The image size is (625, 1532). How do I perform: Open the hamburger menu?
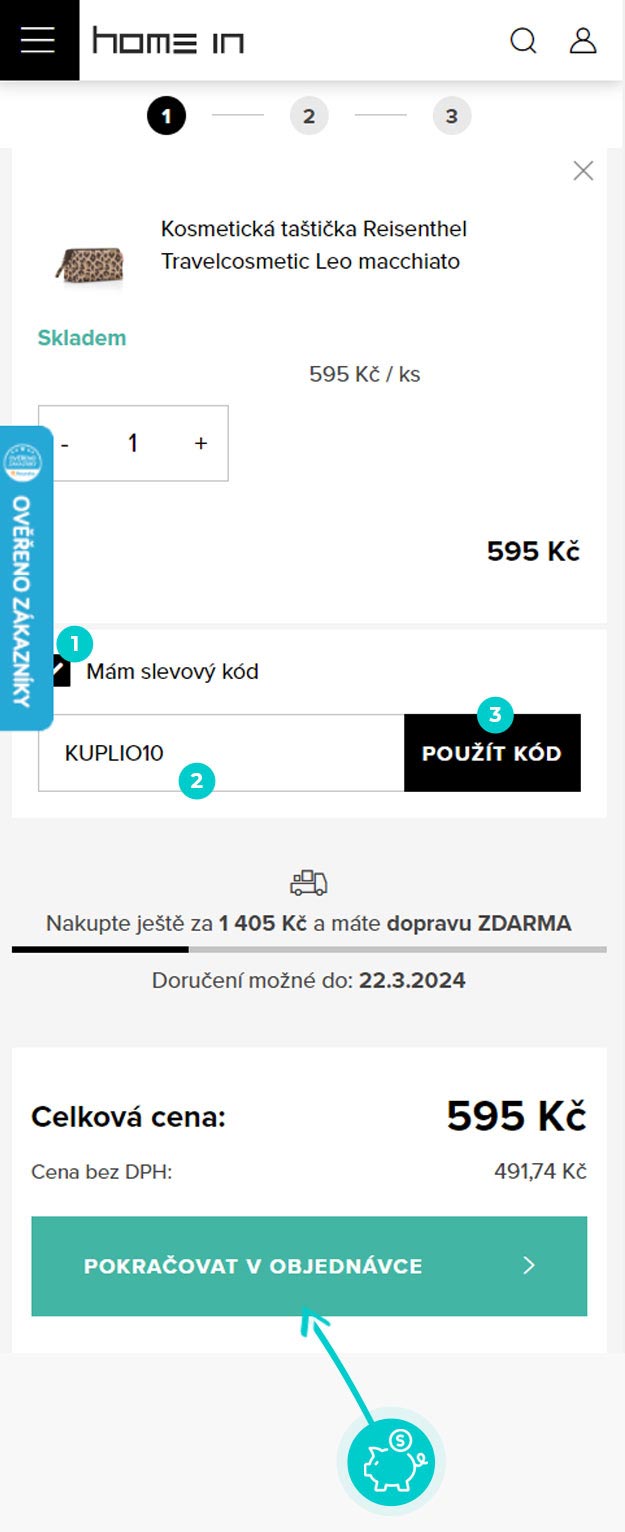[x=38, y=40]
